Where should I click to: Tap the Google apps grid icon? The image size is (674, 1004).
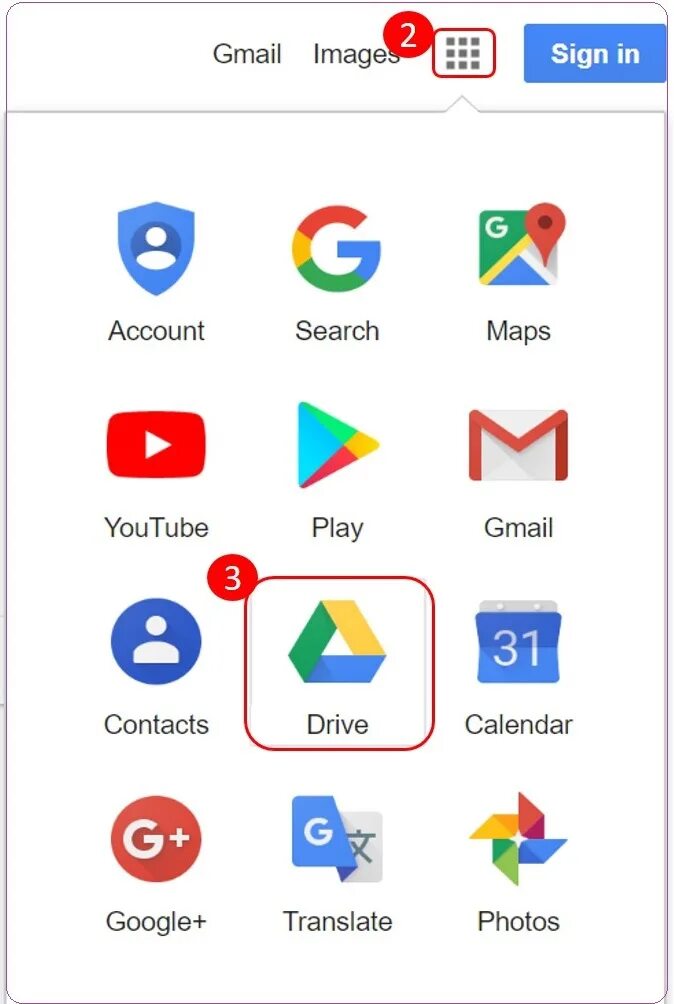(463, 52)
